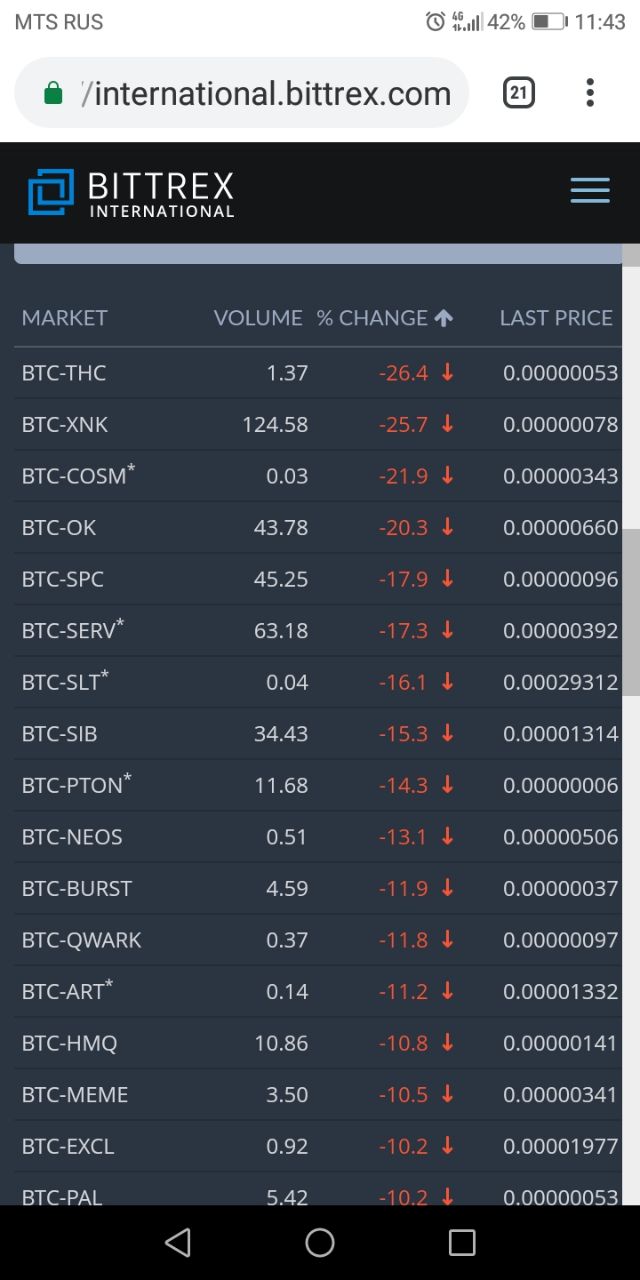Open the BTC-BURST market
Viewport: 640px width, 1280px height.
(318, 889)
